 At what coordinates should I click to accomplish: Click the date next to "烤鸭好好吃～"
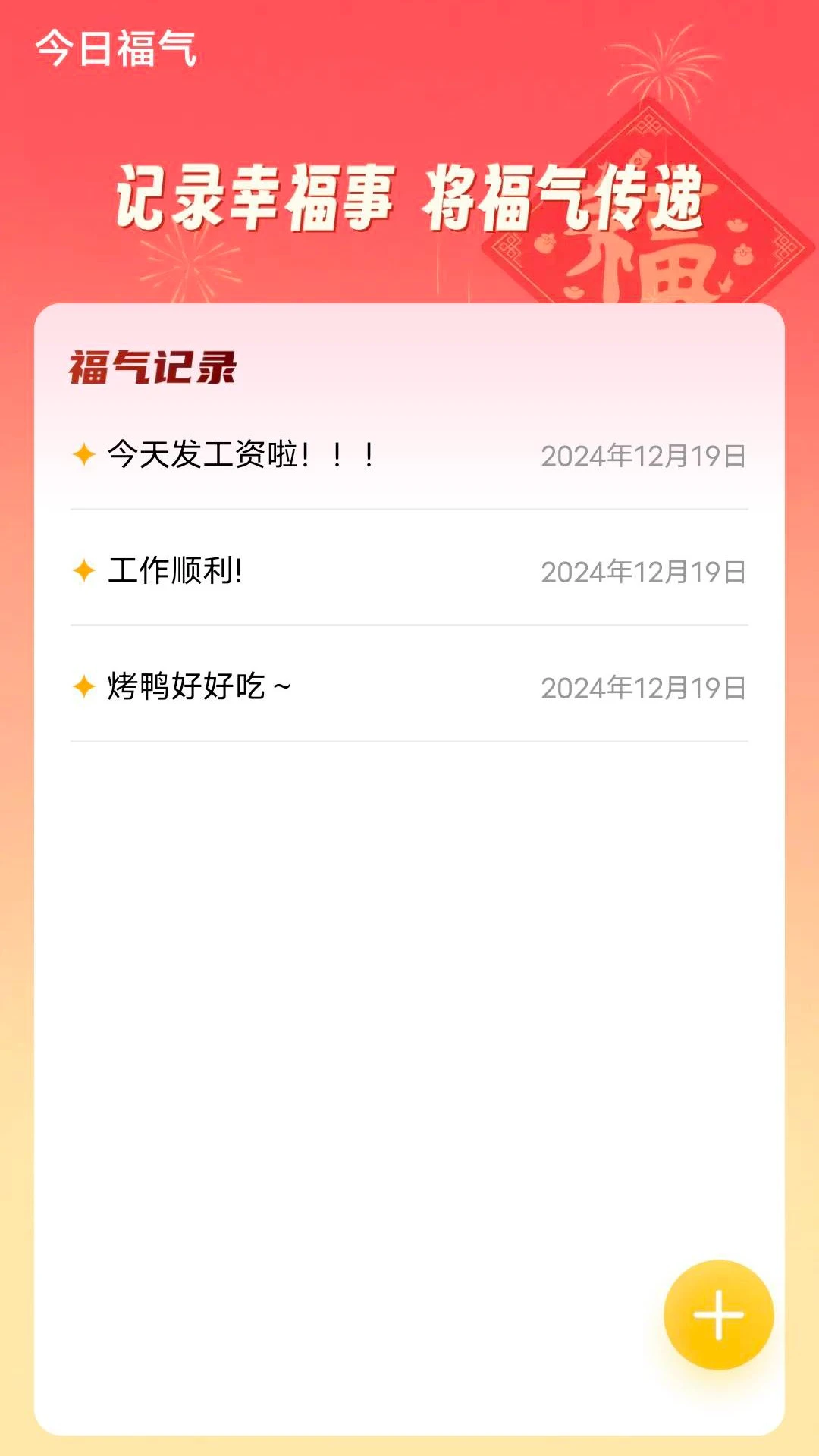(x=644, y=689)
